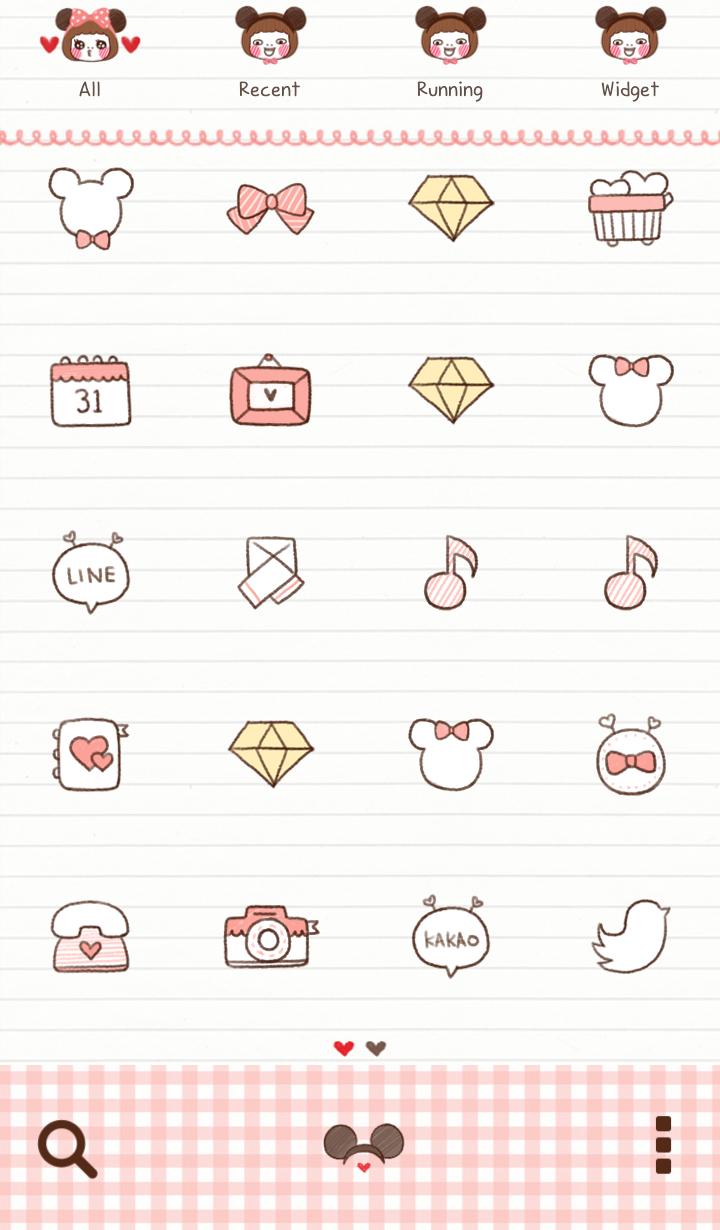
Task: Switch to the Running tab
Action: pos(450,50)
